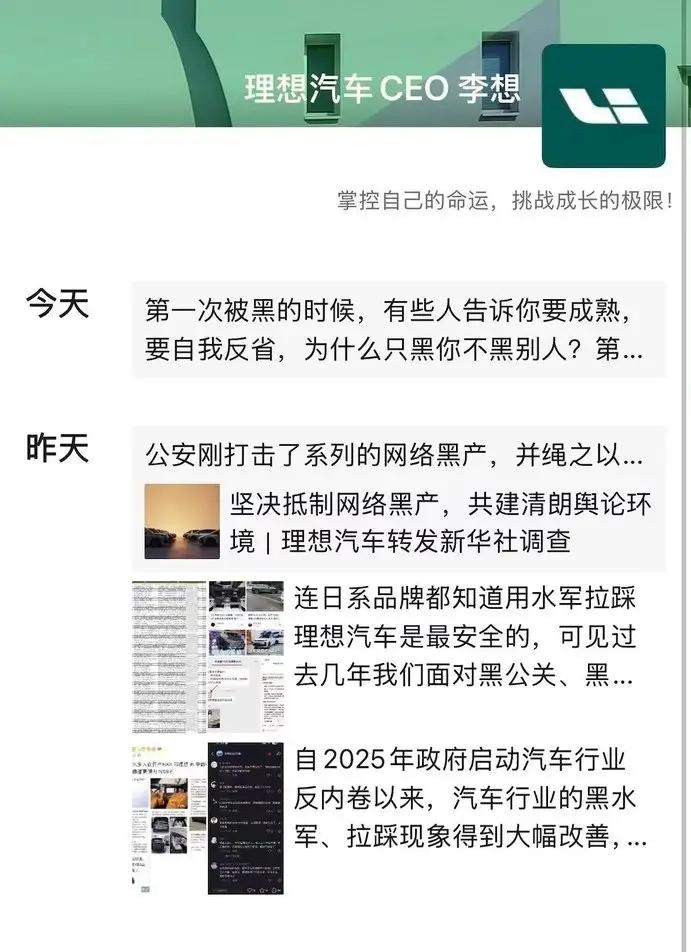Open the post 公安刚打击了系列的网络黑产

[394, 456]
